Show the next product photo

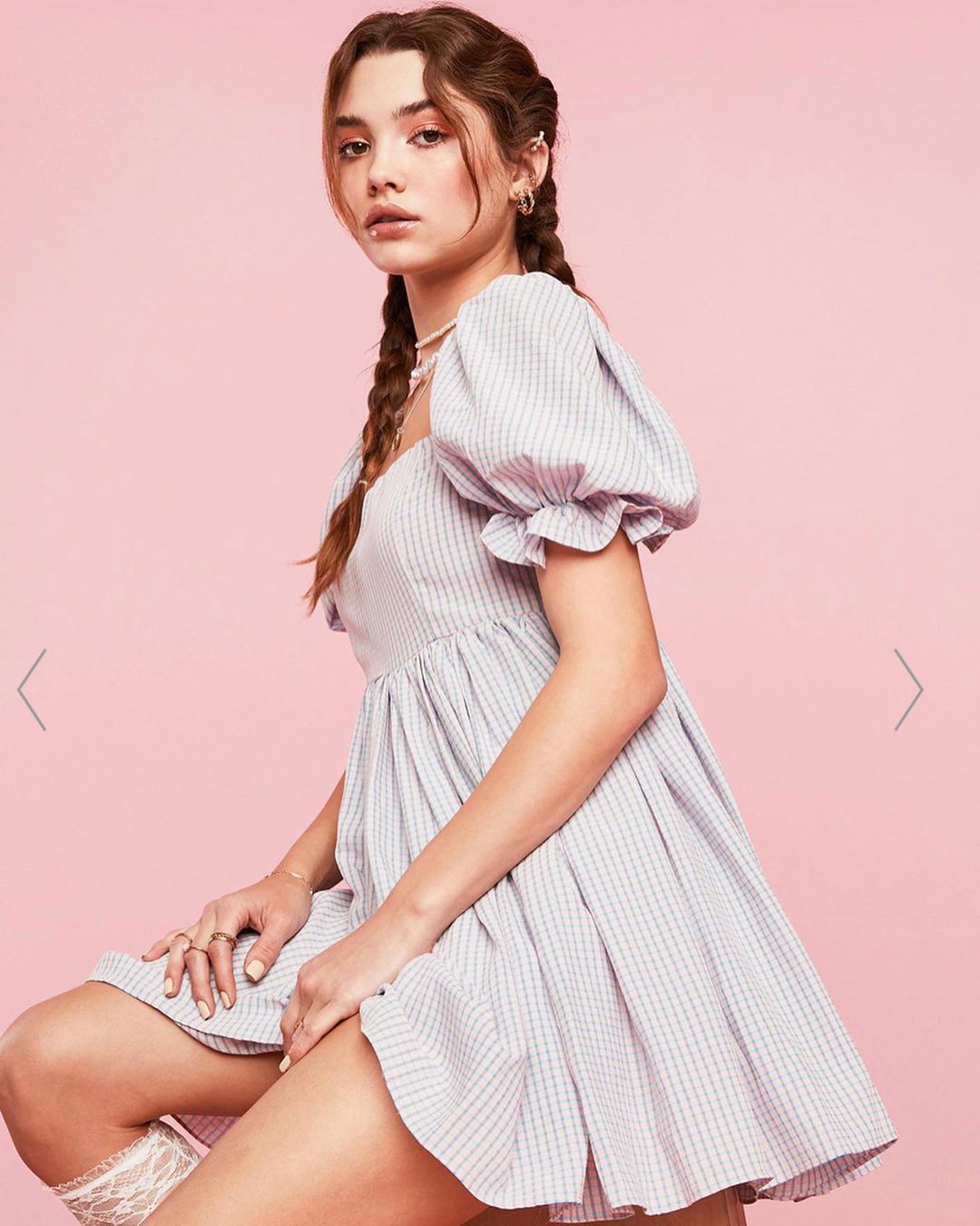(x=907, y=689)
